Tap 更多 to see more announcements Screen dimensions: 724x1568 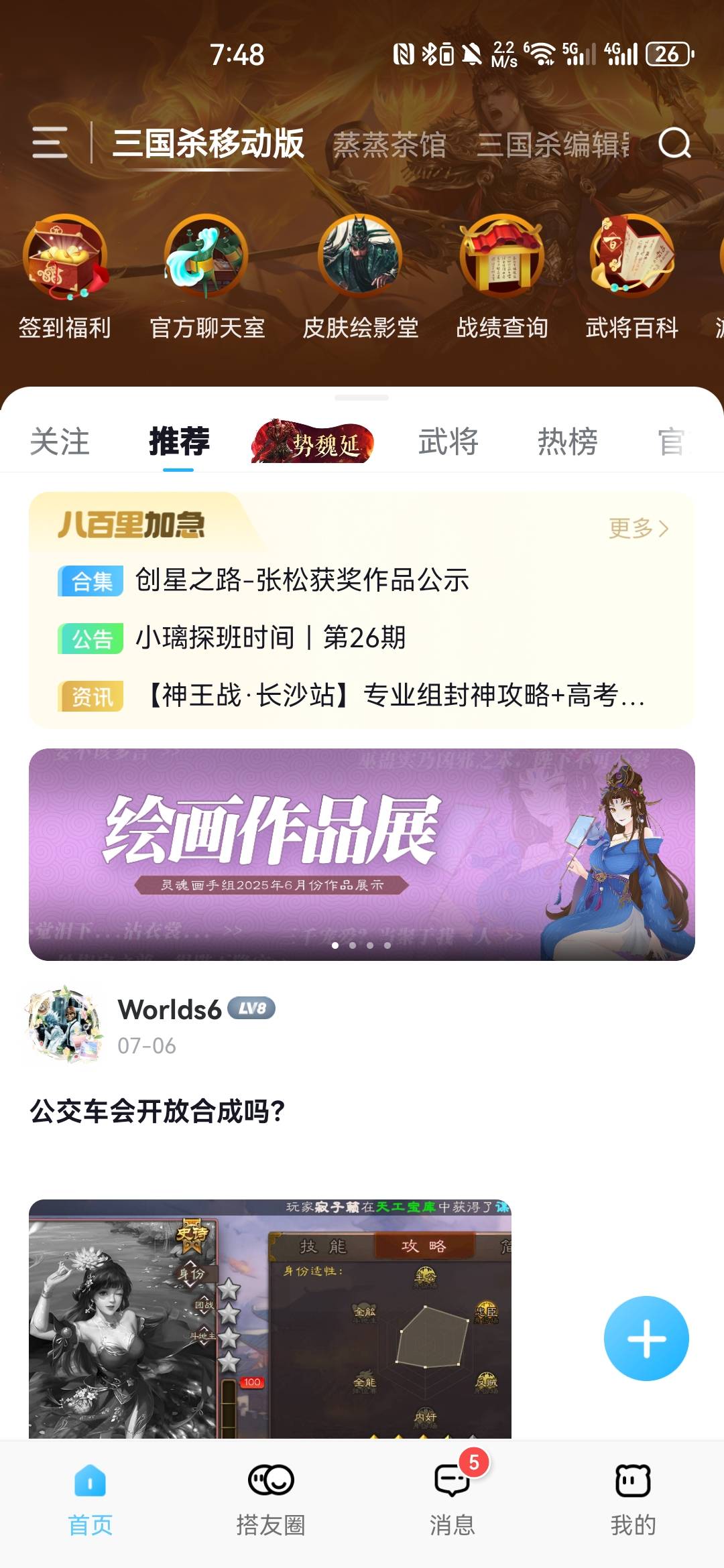point(638,529)
